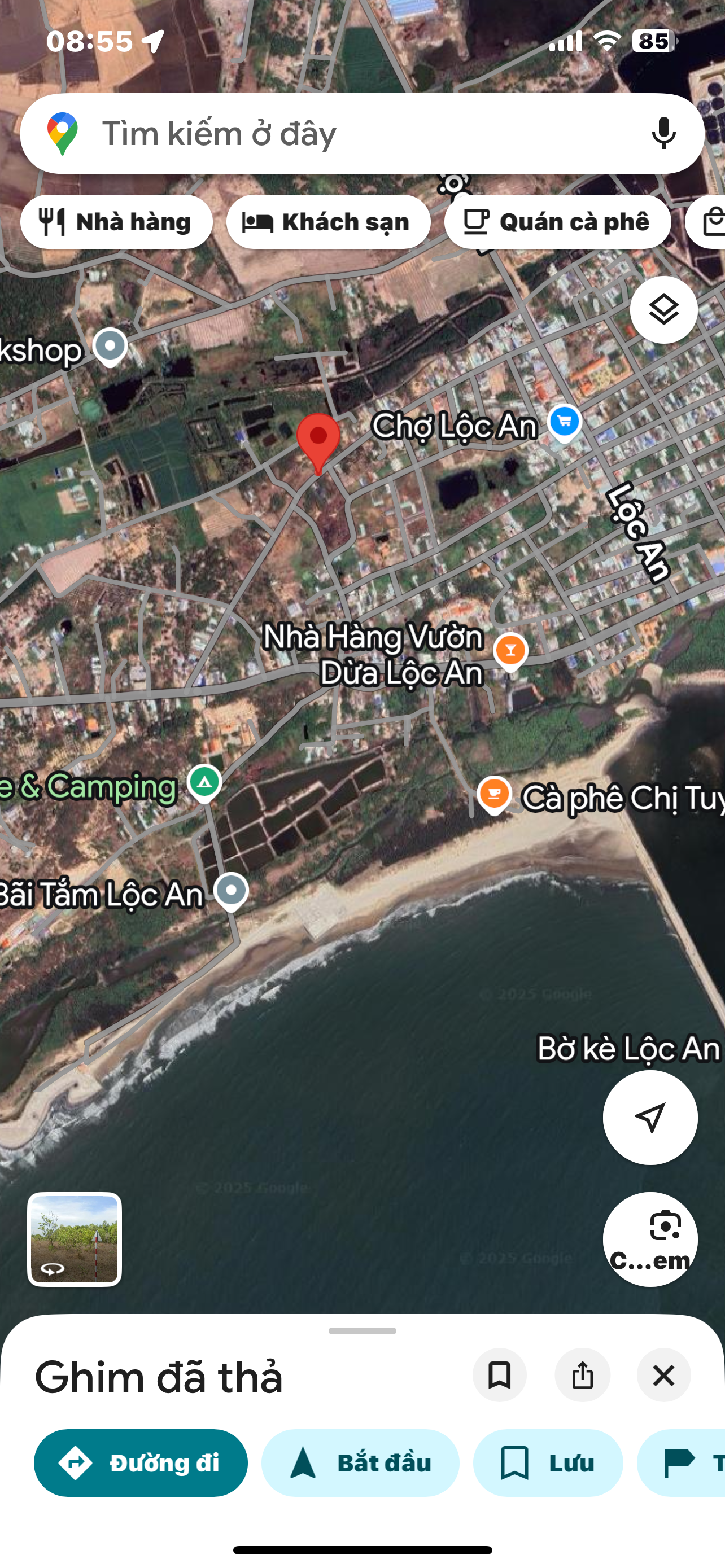Start voice search with the microphone

[663, 133]
